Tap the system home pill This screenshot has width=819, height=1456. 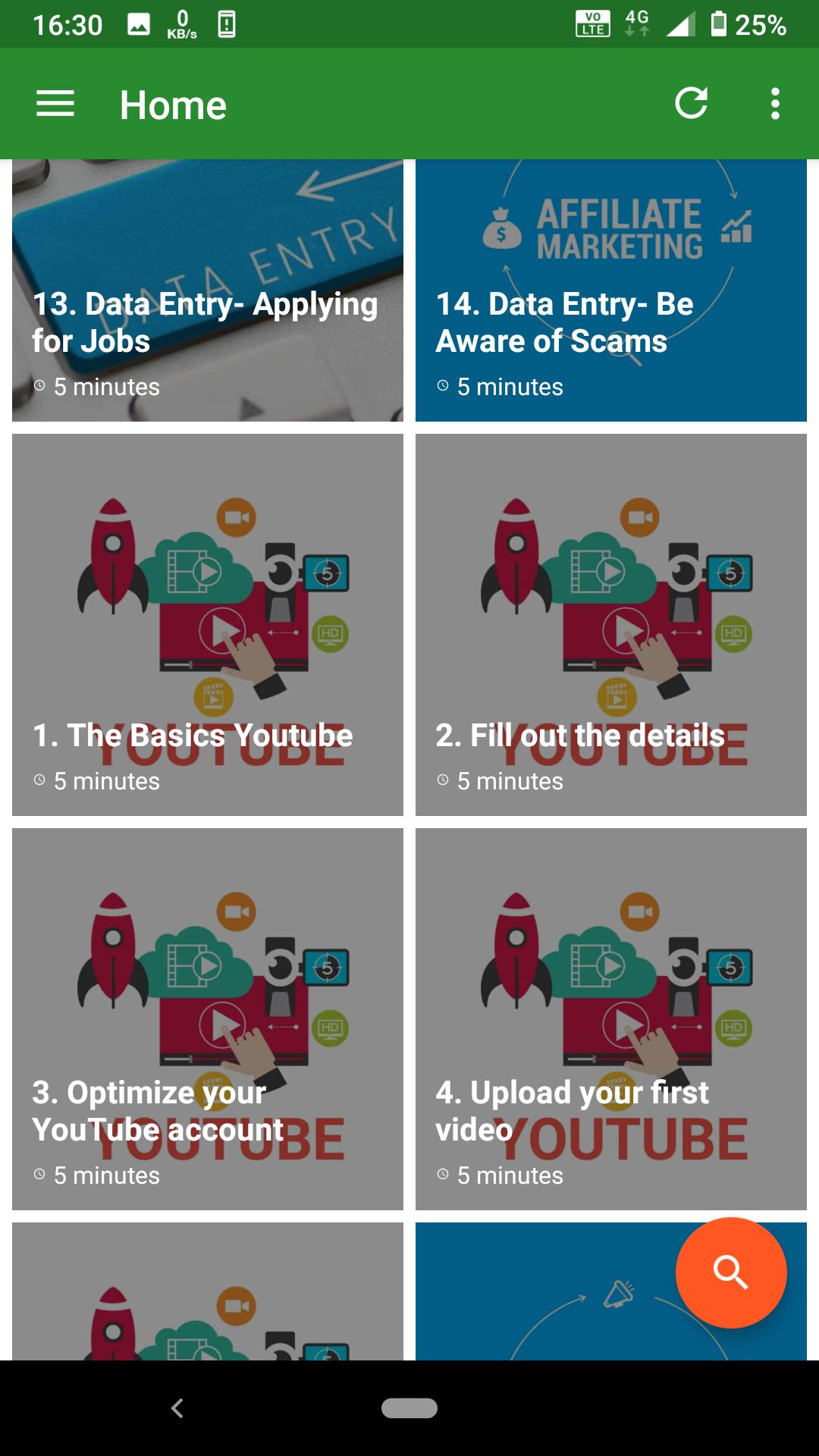(409, 1408)
